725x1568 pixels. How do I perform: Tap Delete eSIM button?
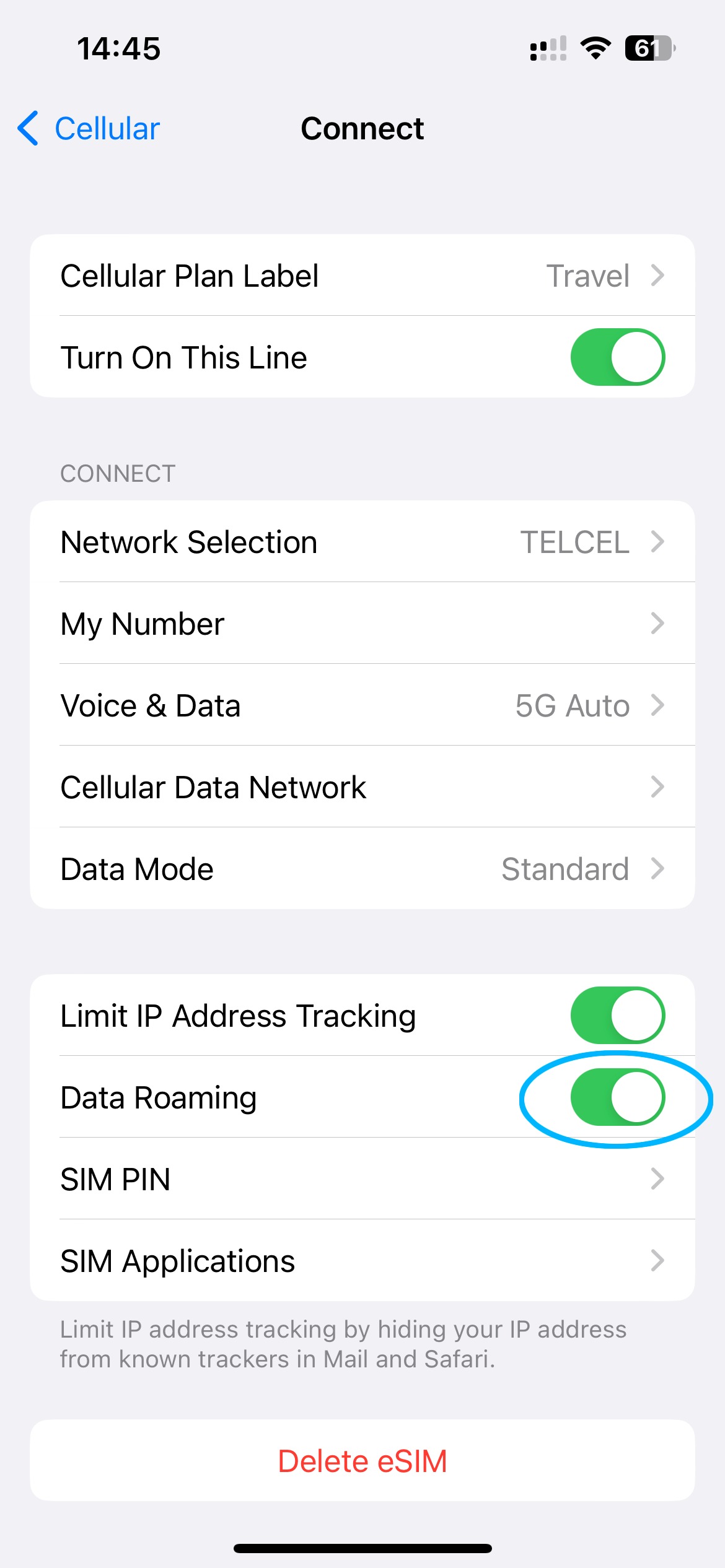tap(362, 1461)
